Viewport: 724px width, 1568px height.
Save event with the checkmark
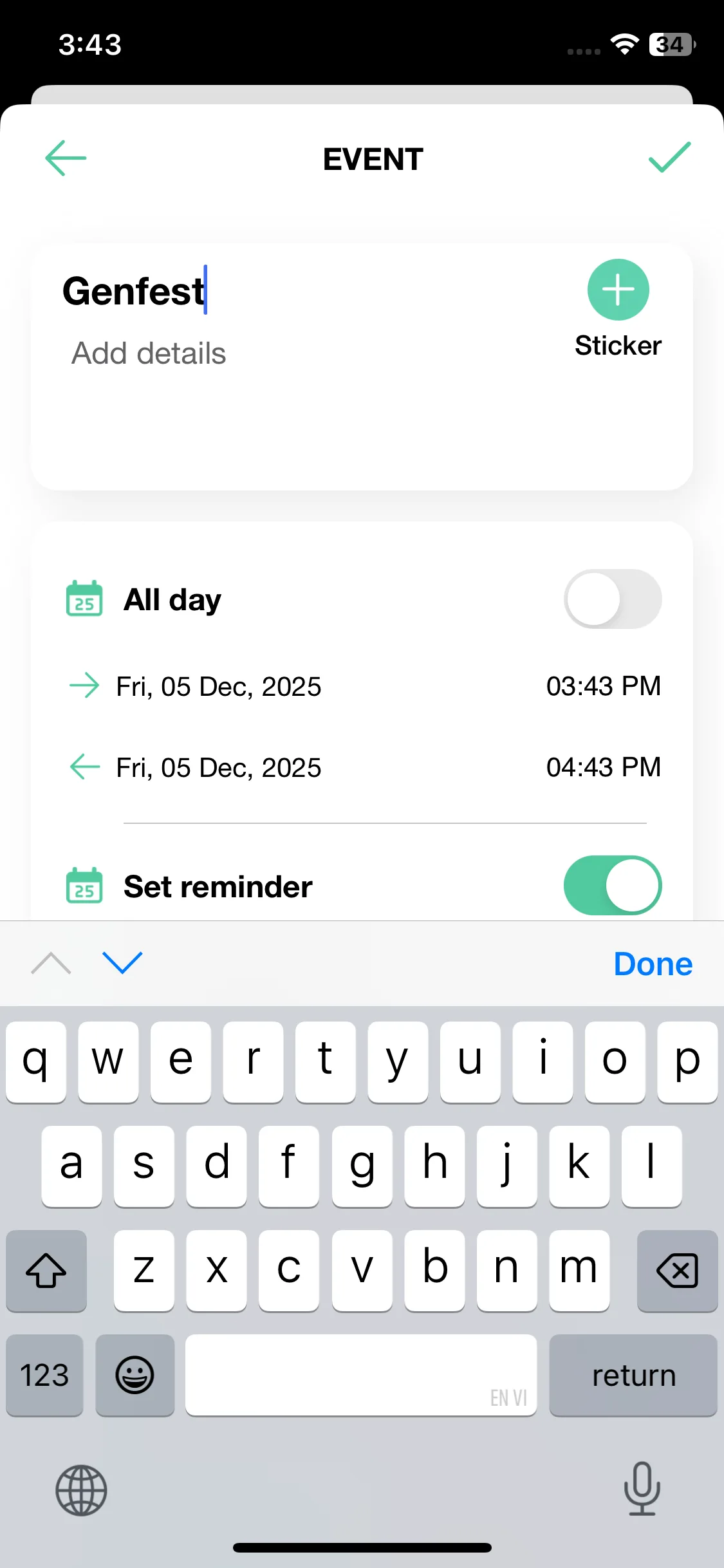tap(669, 158)
